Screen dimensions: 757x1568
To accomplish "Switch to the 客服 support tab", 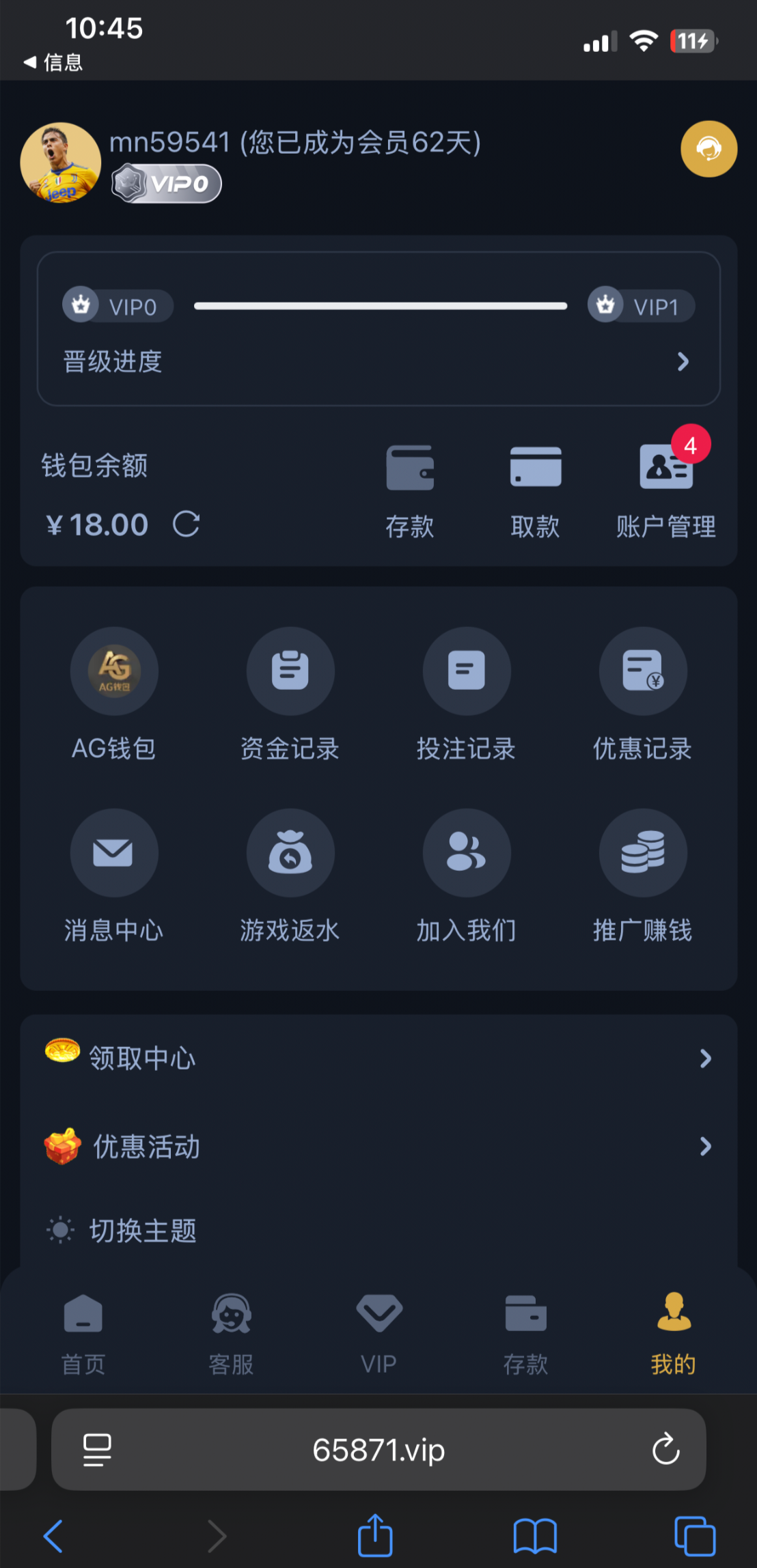I will pos(231,1333).
